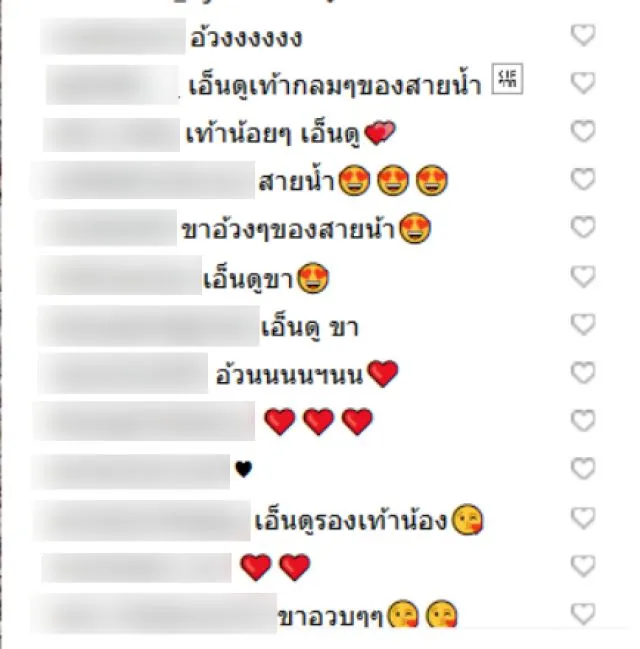Like the comment with a single black heart
The height and width of the screenshot is (649, 640).
tap(582, 468)
